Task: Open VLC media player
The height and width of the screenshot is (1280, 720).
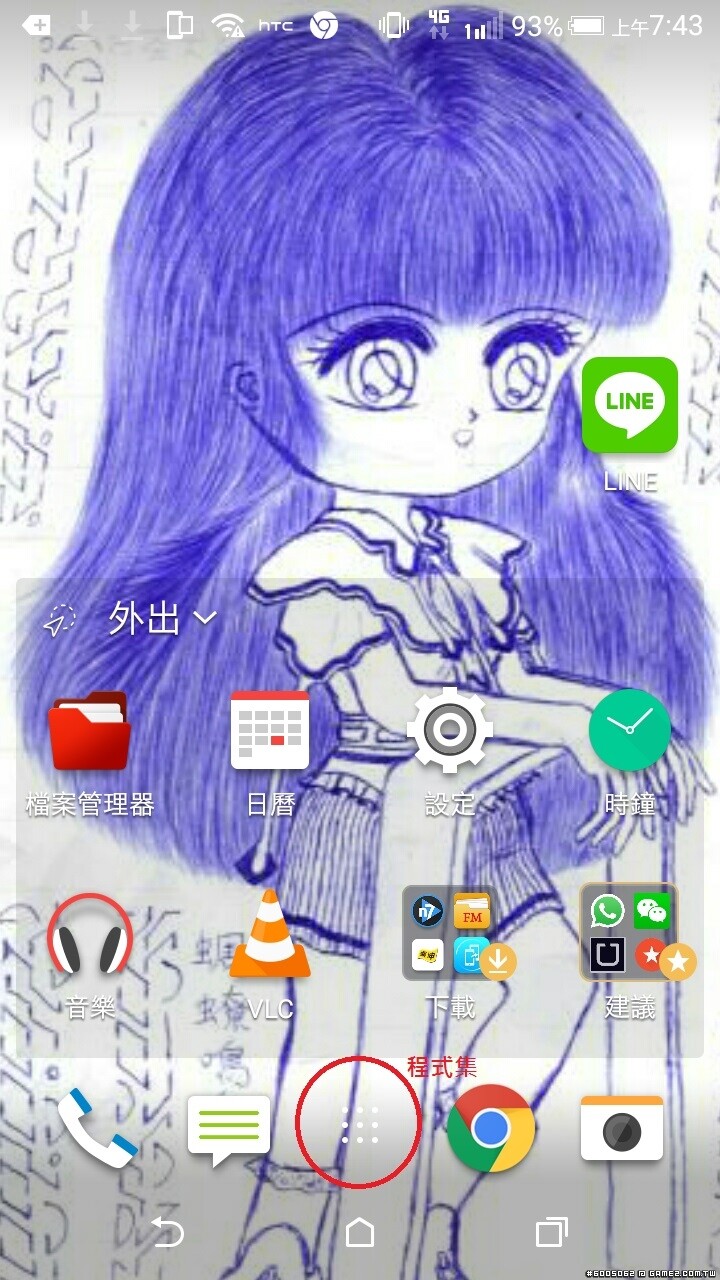Action: point(270,935)
